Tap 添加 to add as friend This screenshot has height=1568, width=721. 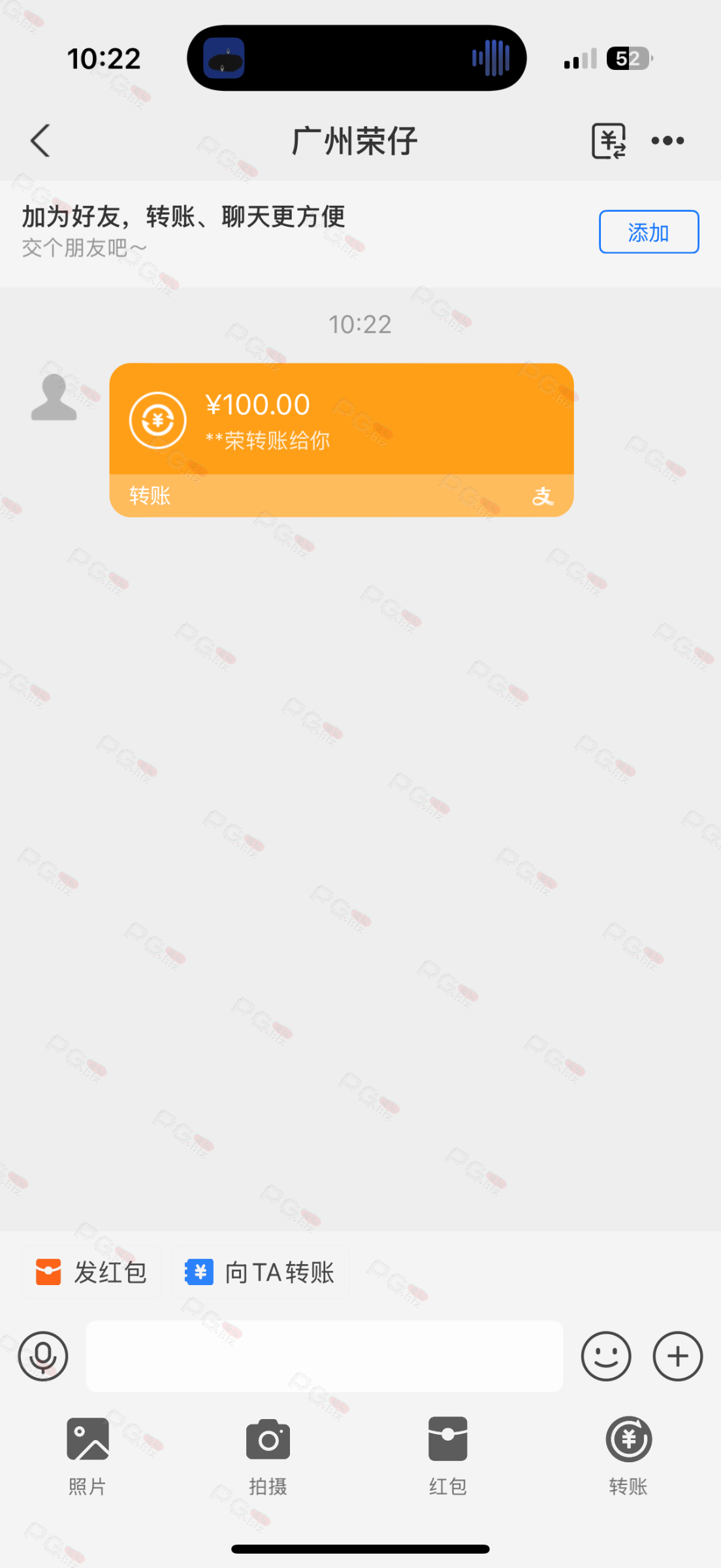coord(649,232)
